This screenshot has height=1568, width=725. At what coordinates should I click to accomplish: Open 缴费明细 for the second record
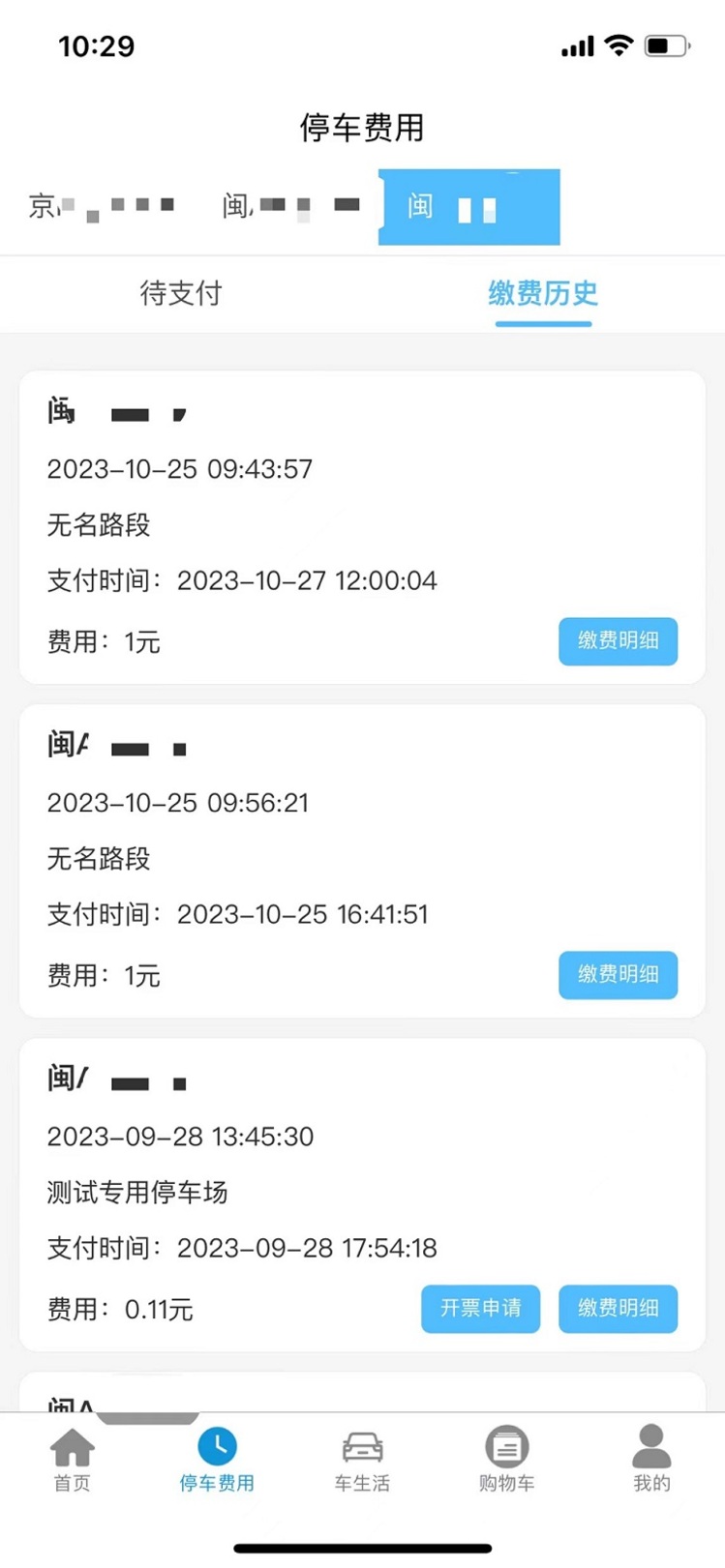coord(618,975)
